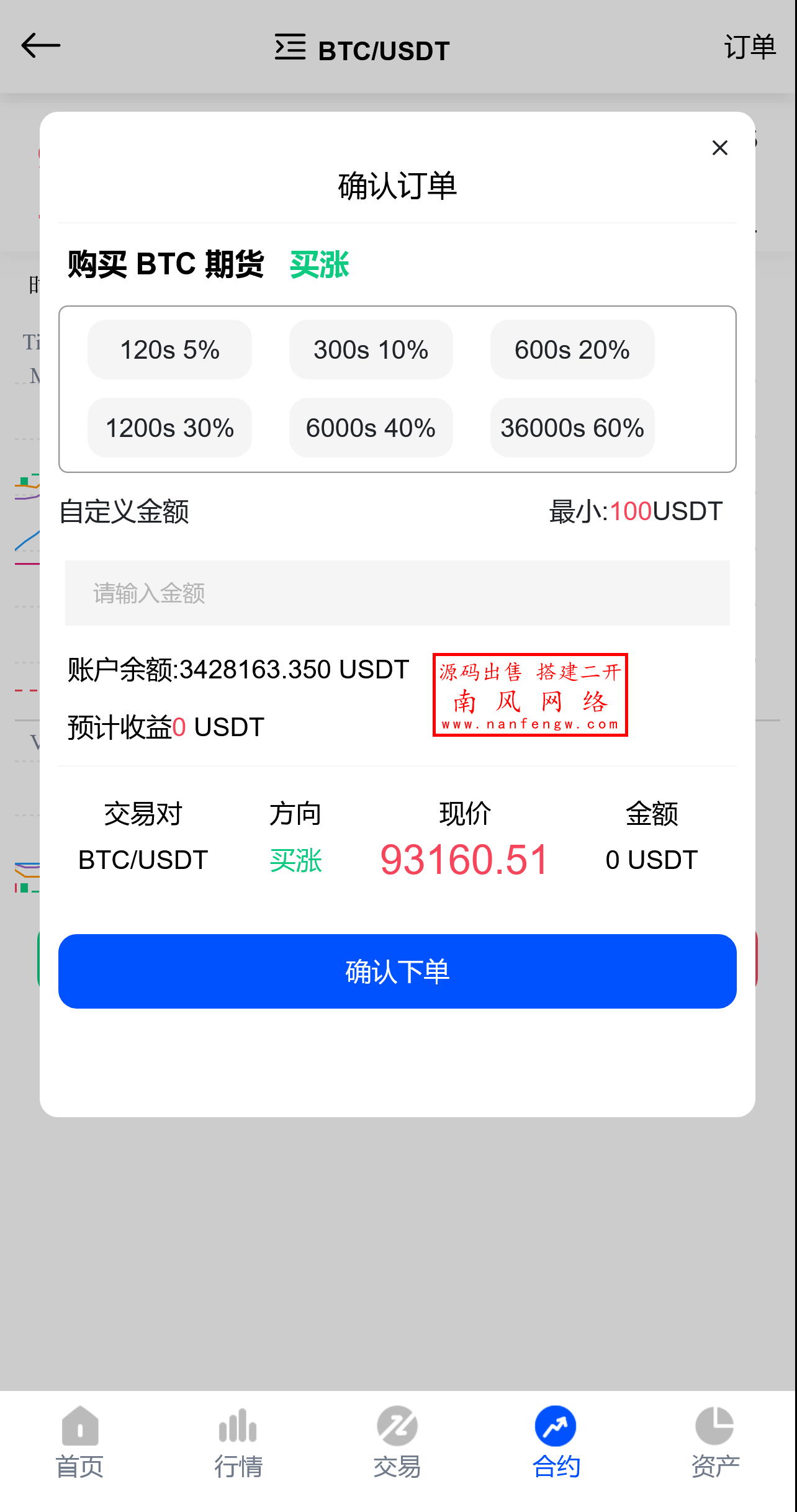Click the current price 93160.51
This screenshot has height=1512, width=797.
tap(464, 860)
